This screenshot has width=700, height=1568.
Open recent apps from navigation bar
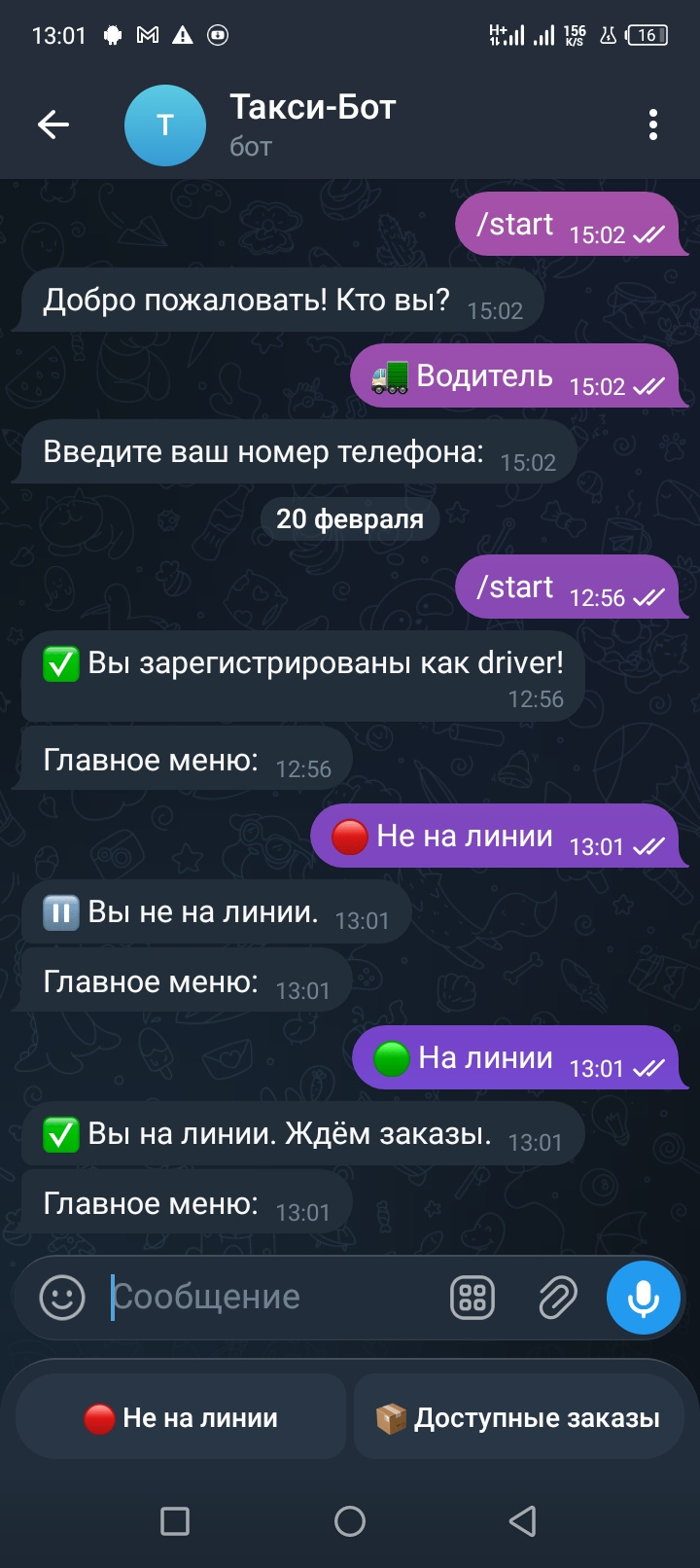tap(175, 1521)
